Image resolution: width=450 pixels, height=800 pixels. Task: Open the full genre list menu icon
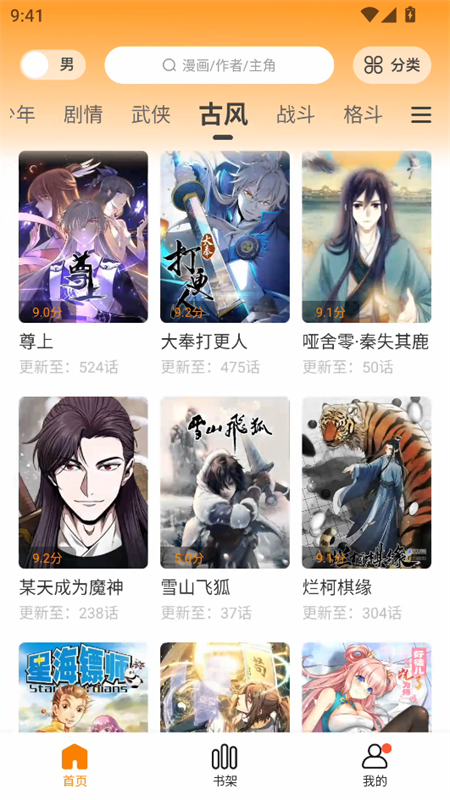(x=421, y=115)
